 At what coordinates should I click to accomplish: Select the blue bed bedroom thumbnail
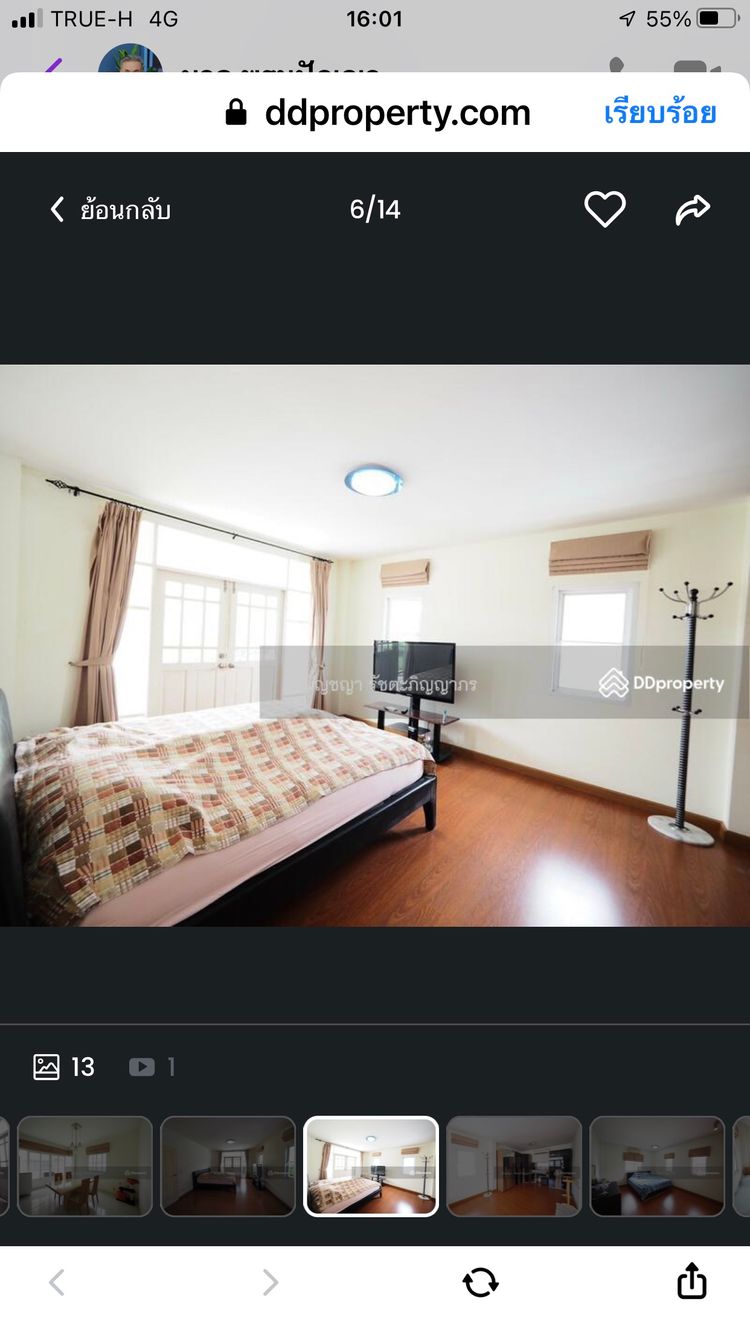[x=657, y=1166]
